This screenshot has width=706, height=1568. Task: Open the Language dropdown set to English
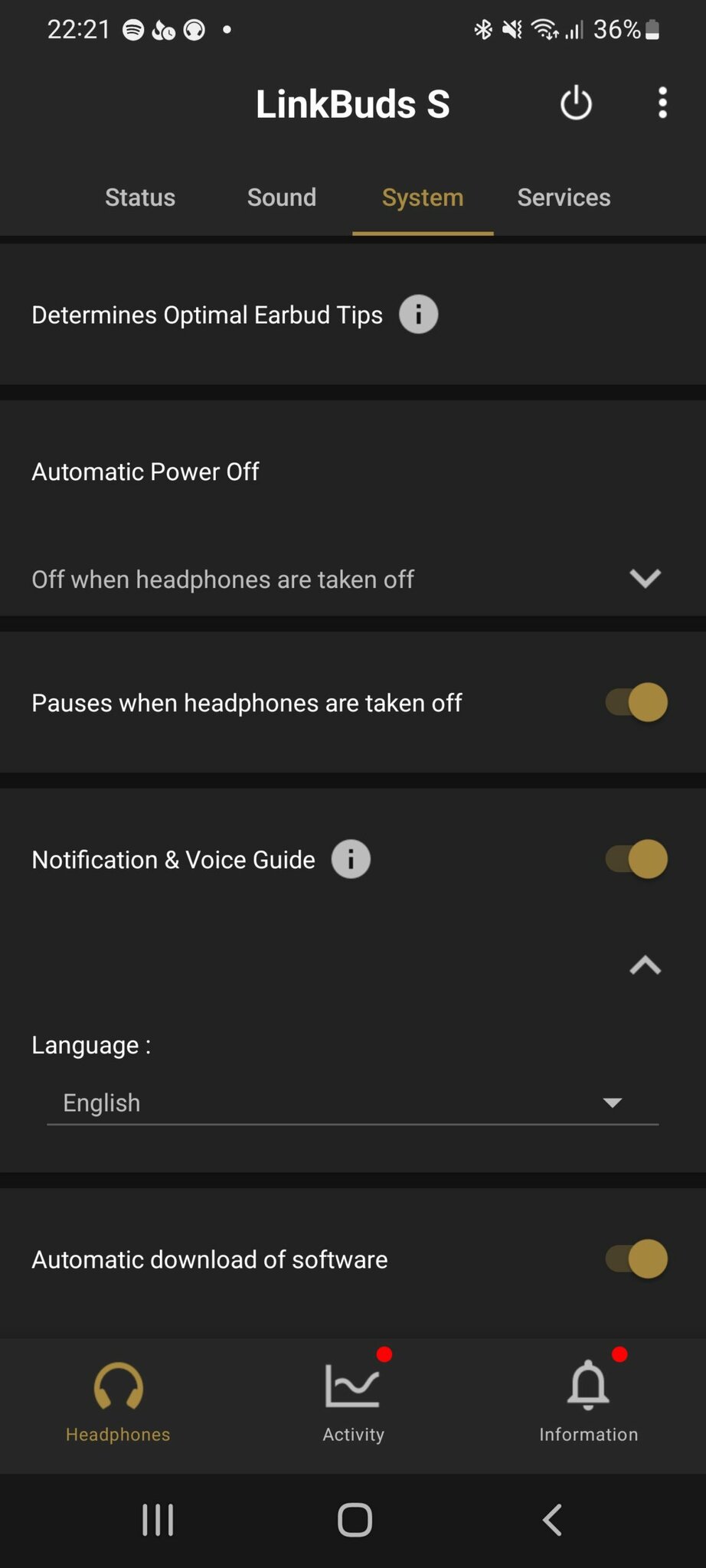tap(353, 1103)
